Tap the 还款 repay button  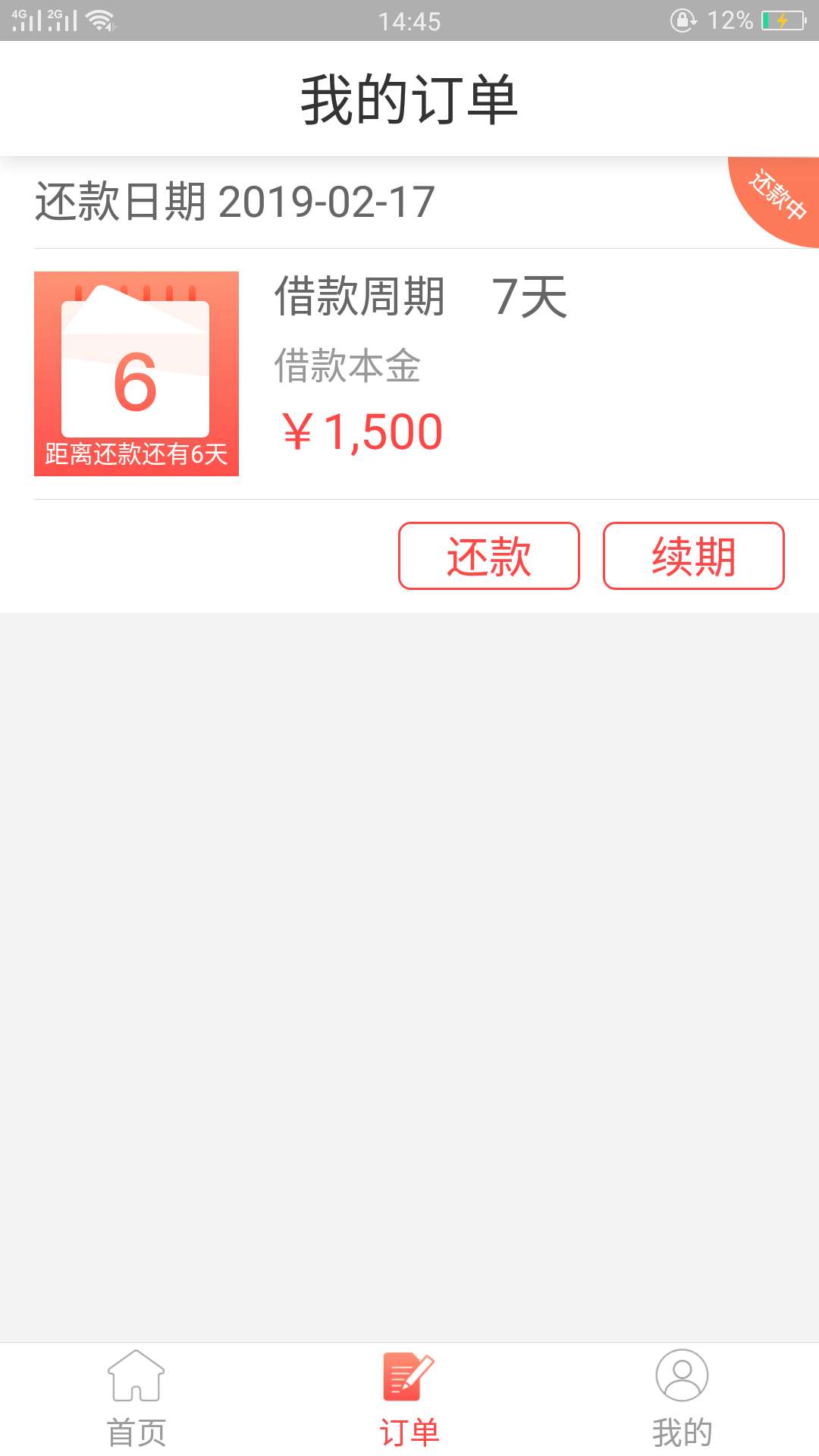point(489,556)
